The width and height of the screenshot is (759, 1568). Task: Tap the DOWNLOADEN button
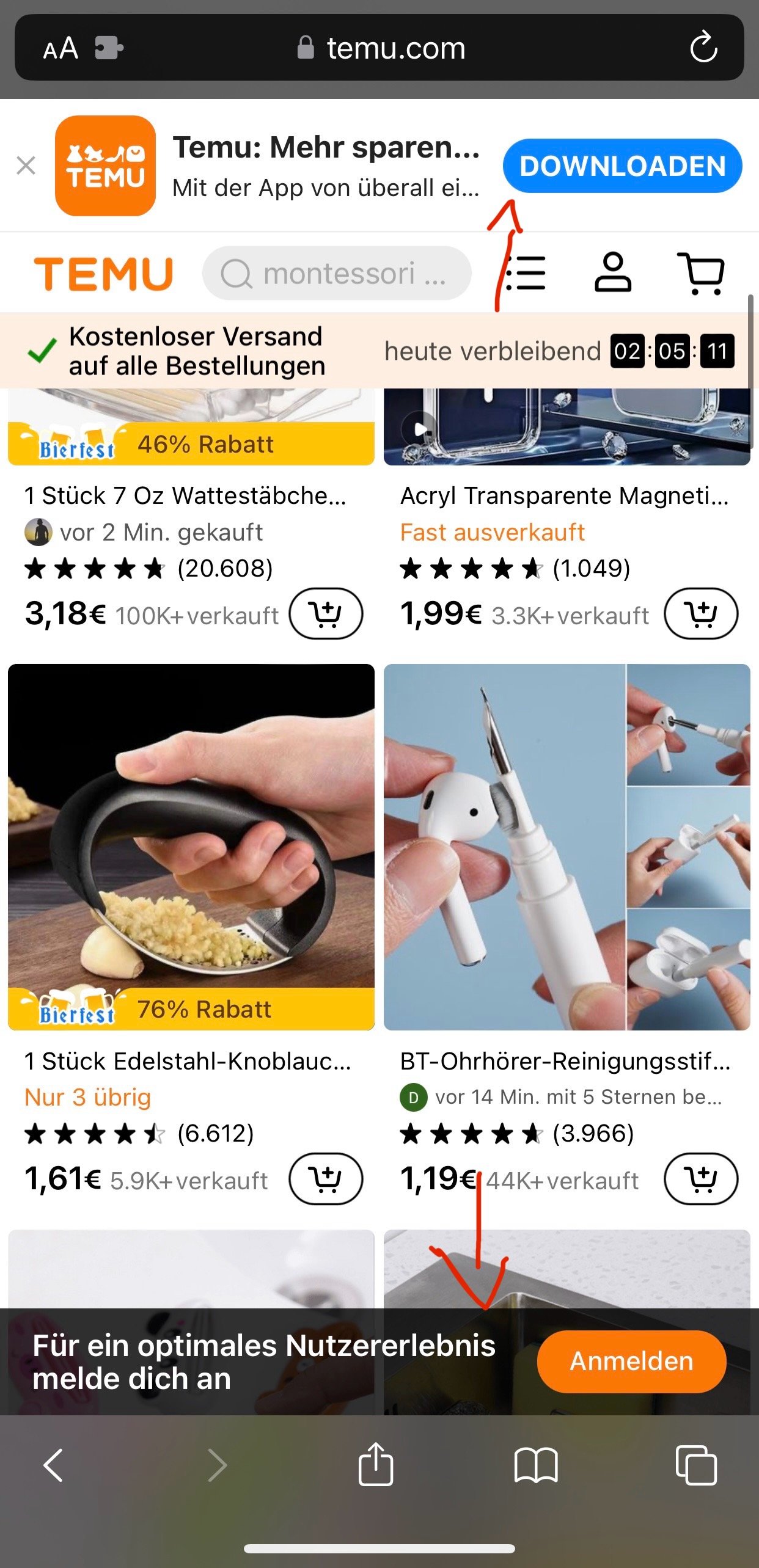[x=622, y=166]
